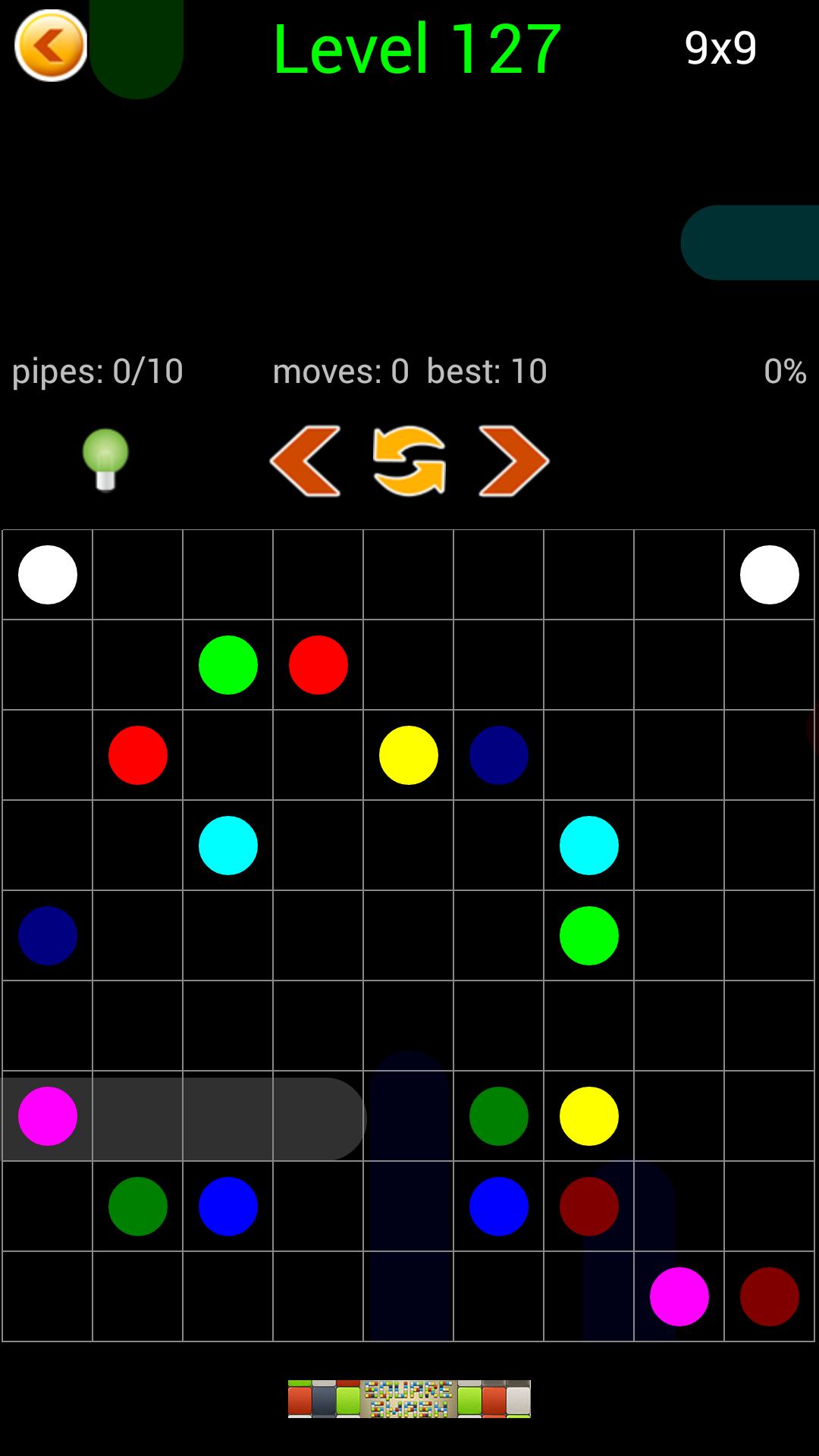The width and height of the screenshot is (819, 1456).
Task: Restart the level with refresh arrows
Action: pyautogui.click(x=409, y=461)
